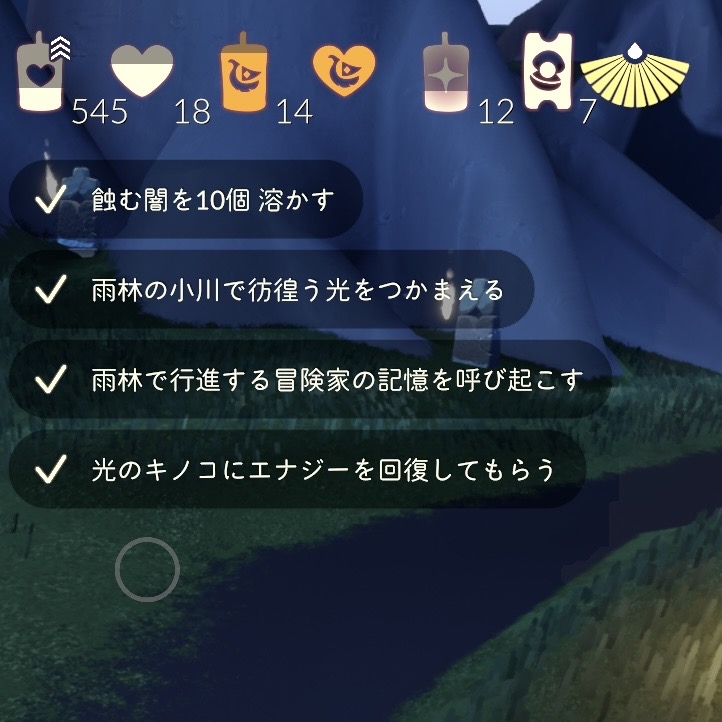Open the quest 雨林で行進する冒険家の記憶を呼び起こす
This screenshot has height=722, width=722.
click(310, 380)
